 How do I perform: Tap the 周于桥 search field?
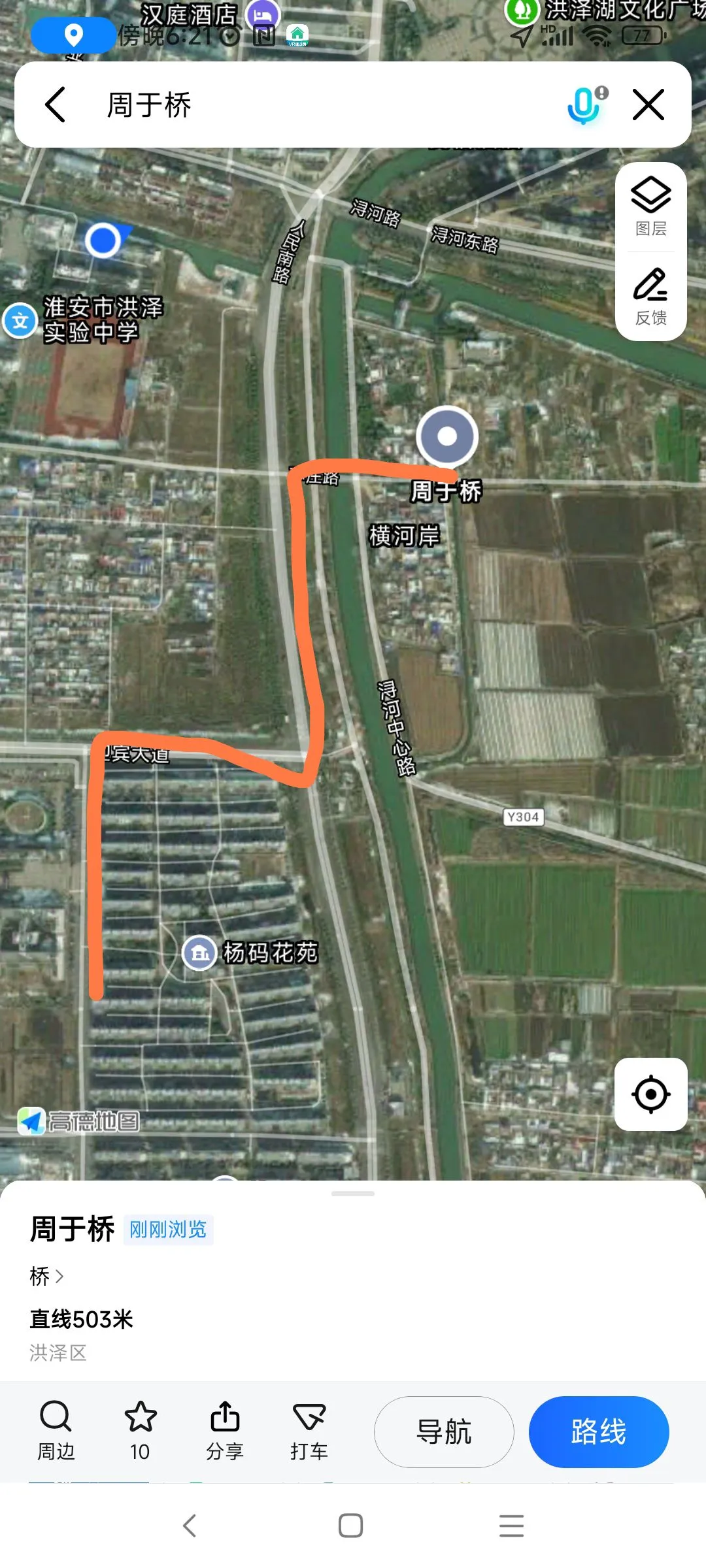(x=327, y=105)
